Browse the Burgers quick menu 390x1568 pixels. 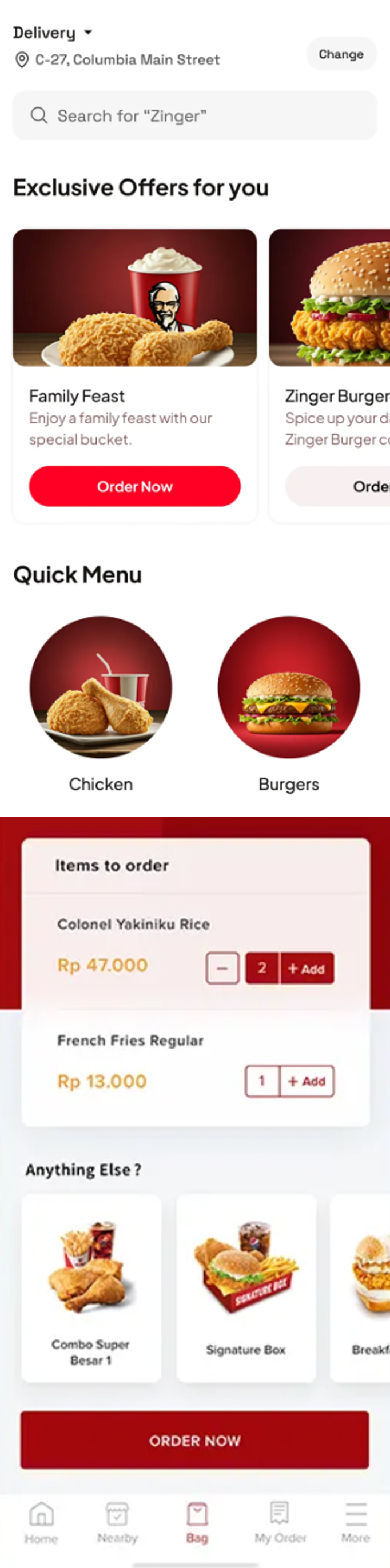(x=289, y=688)
